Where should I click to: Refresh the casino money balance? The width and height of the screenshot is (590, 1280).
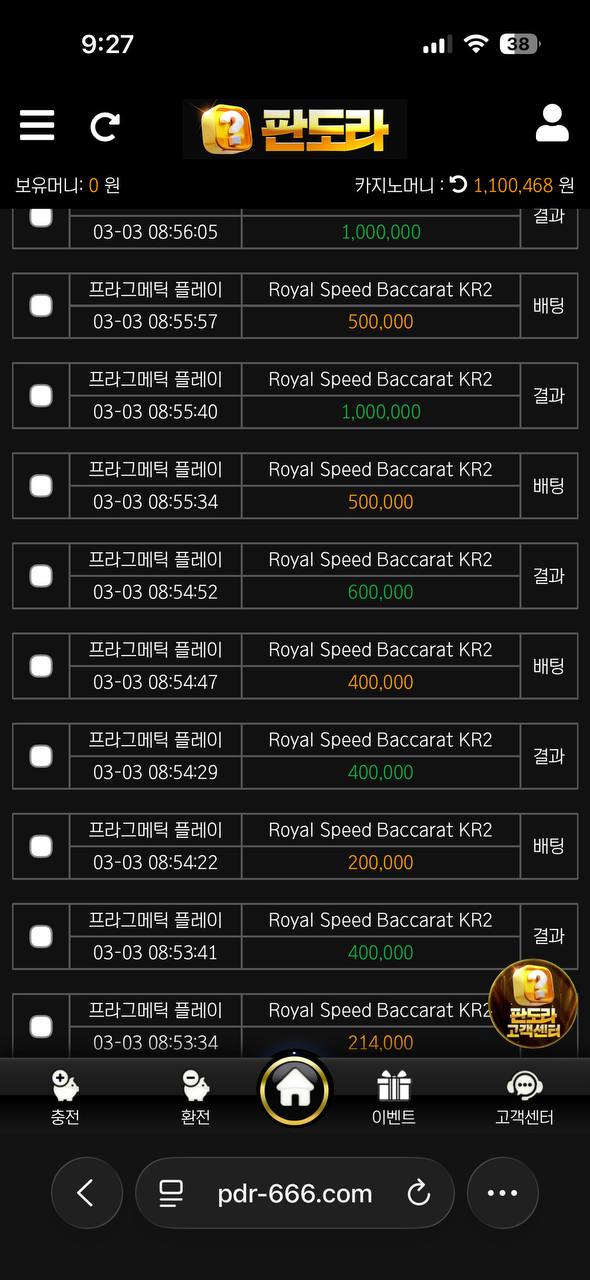458,185
